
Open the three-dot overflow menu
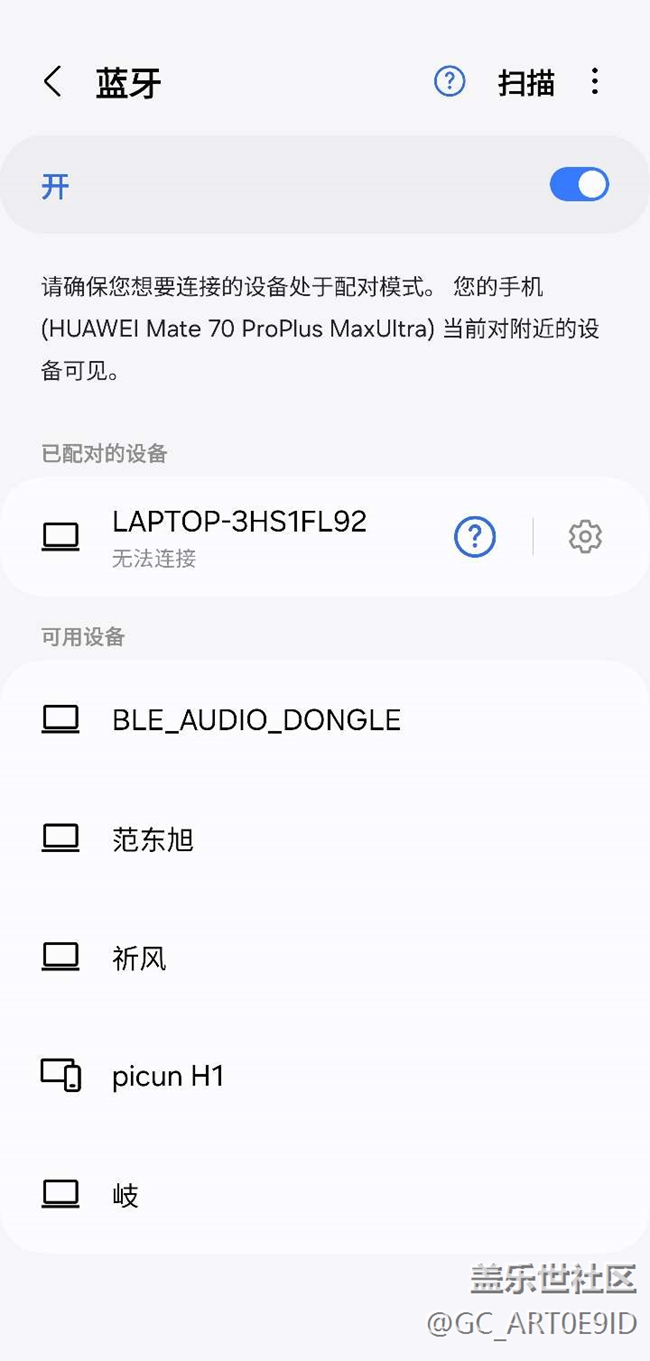click(x=595, y=82)
